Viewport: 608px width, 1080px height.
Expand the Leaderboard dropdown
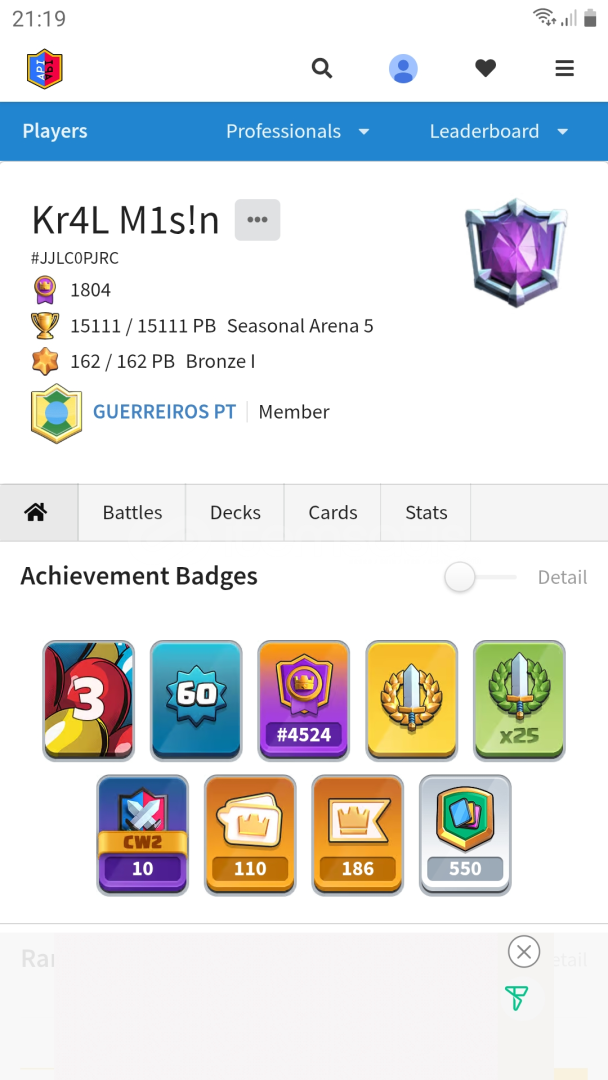[499, 131]
